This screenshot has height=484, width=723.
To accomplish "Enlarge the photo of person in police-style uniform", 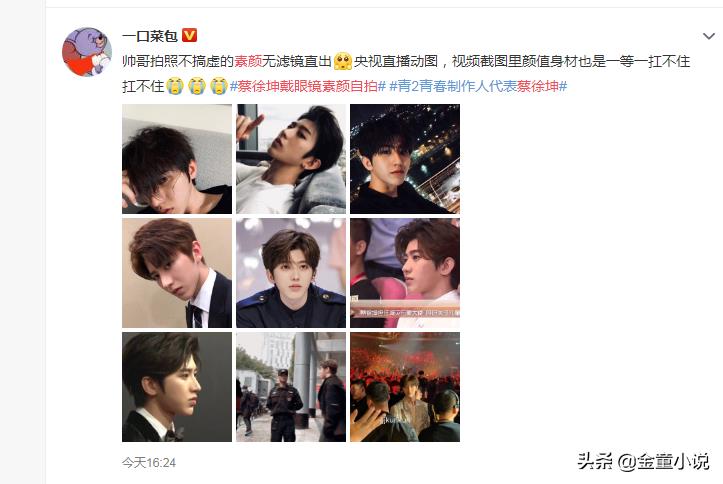I will [x=291, y=273].
